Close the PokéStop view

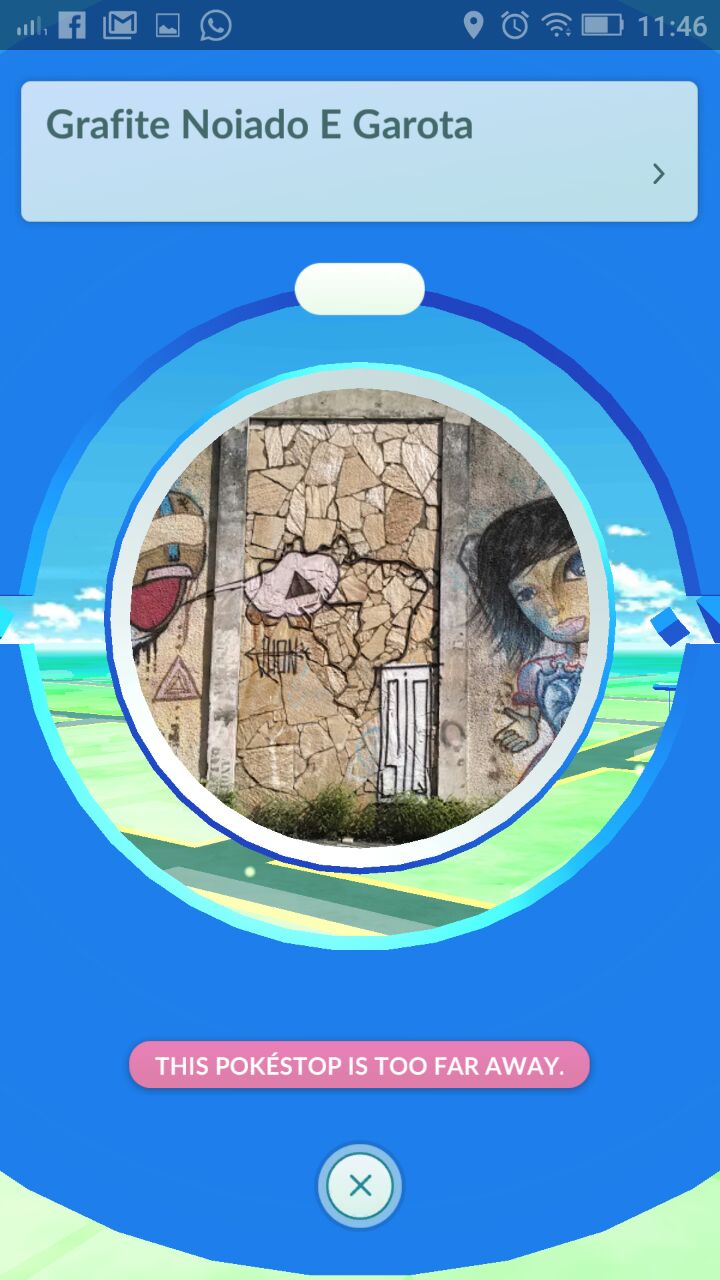coord(360,1186)
